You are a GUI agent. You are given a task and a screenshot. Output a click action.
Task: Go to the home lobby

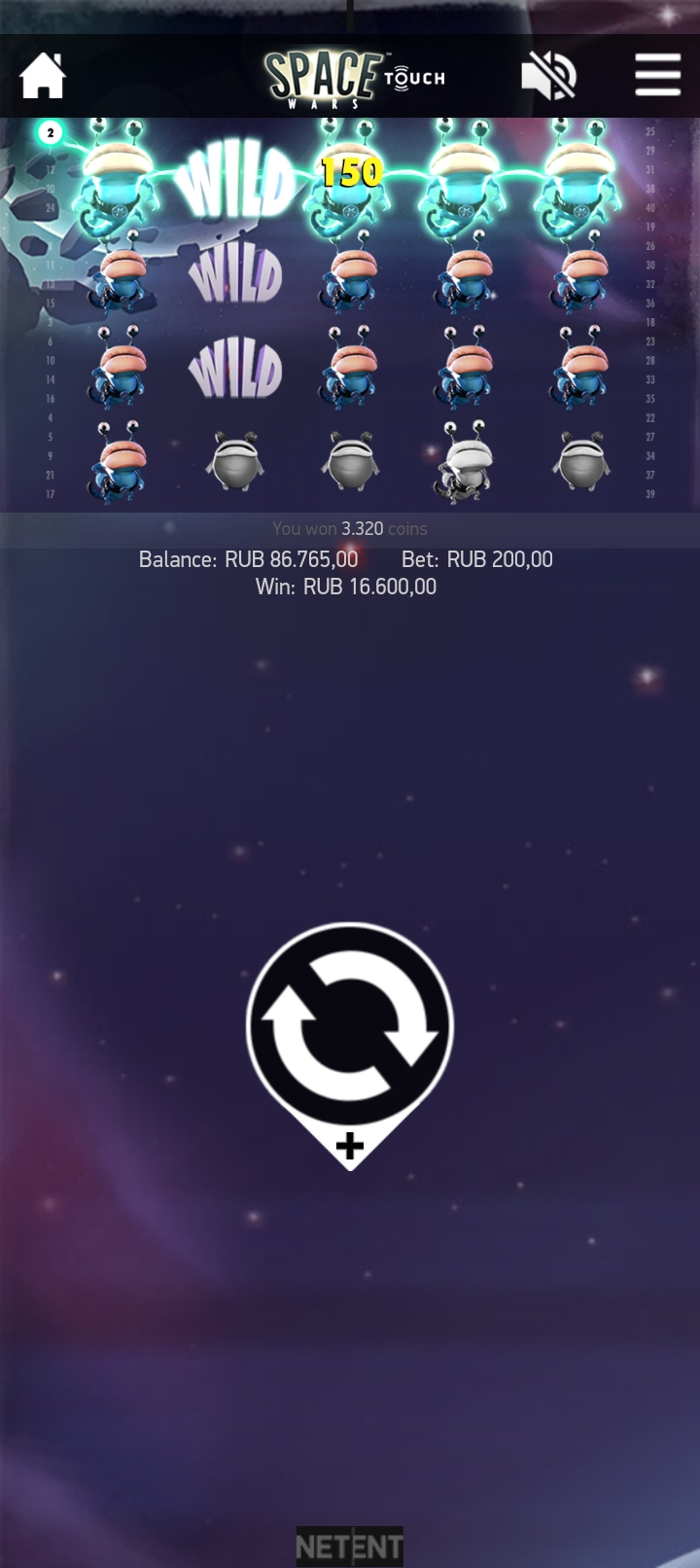(x=43, y=75)
